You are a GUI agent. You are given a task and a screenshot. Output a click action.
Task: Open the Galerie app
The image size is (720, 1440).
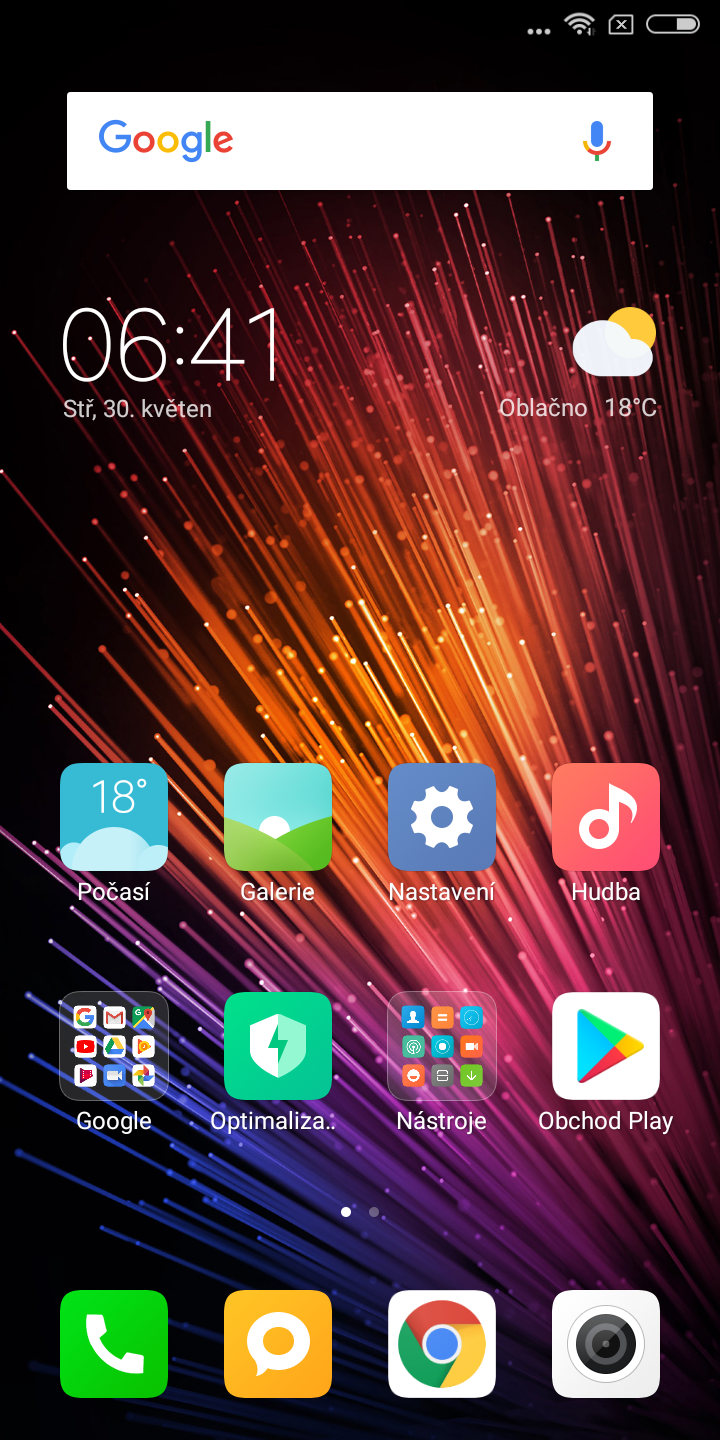(278, 817)
